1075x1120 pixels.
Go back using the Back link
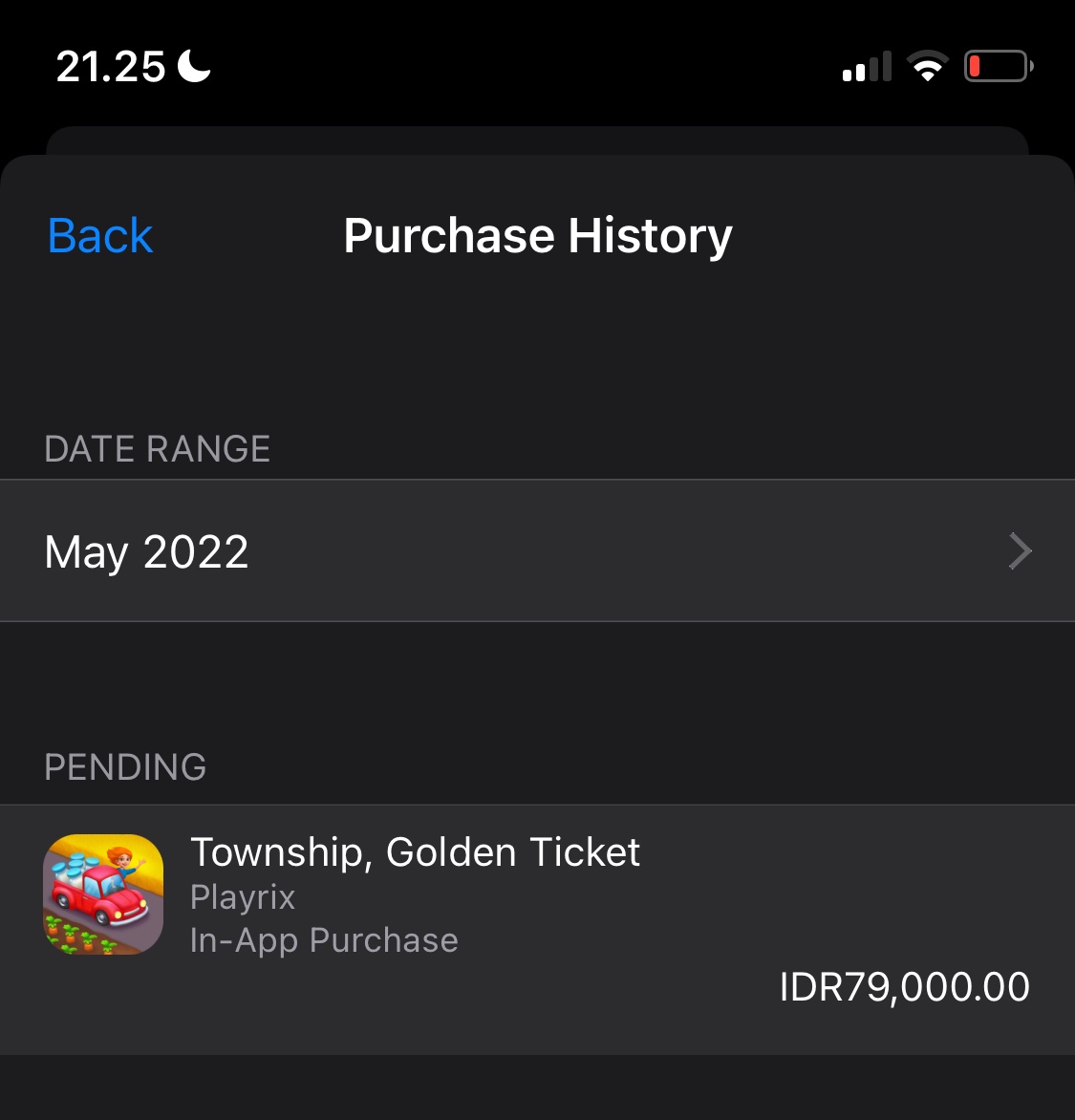coord(98,235)
